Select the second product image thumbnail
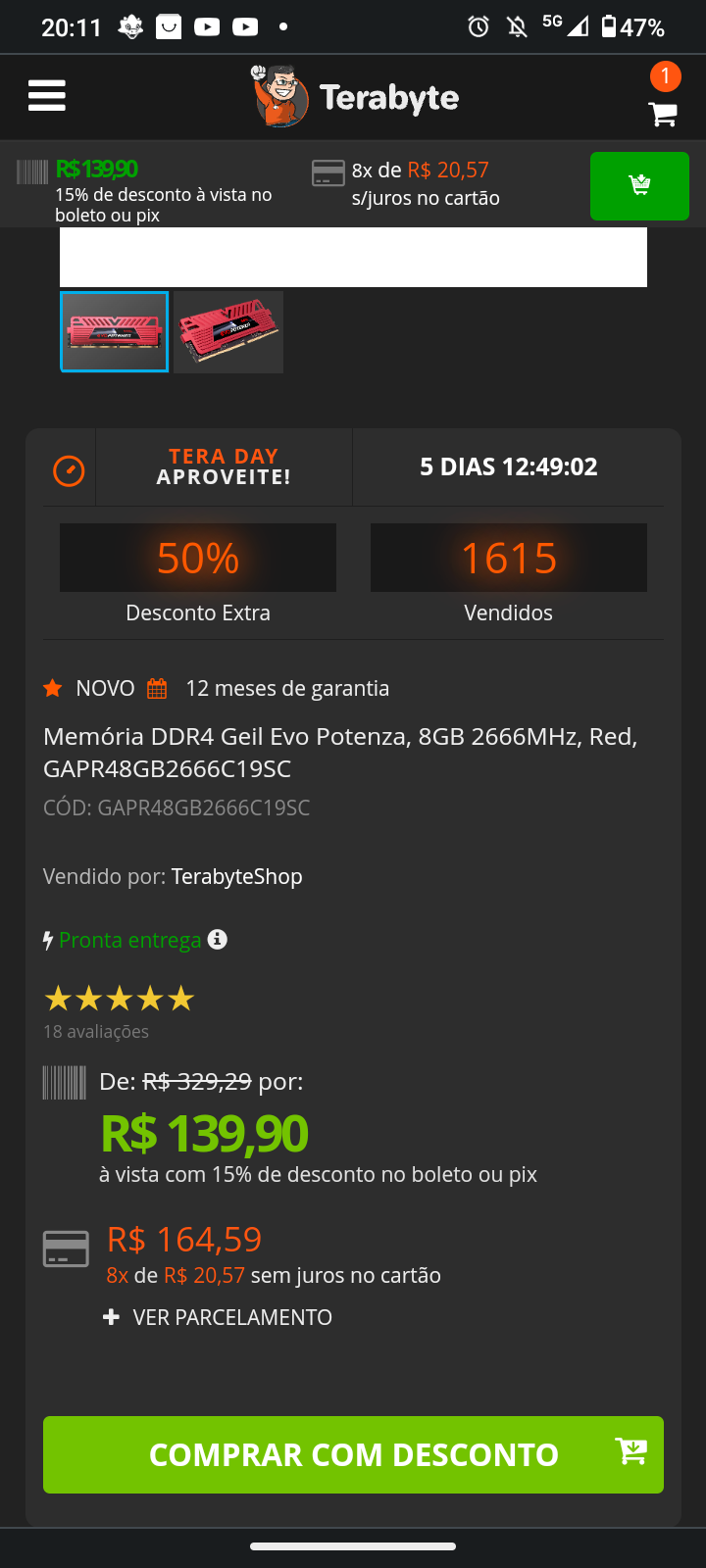The image size is (706, 1568). click(228, 332)
